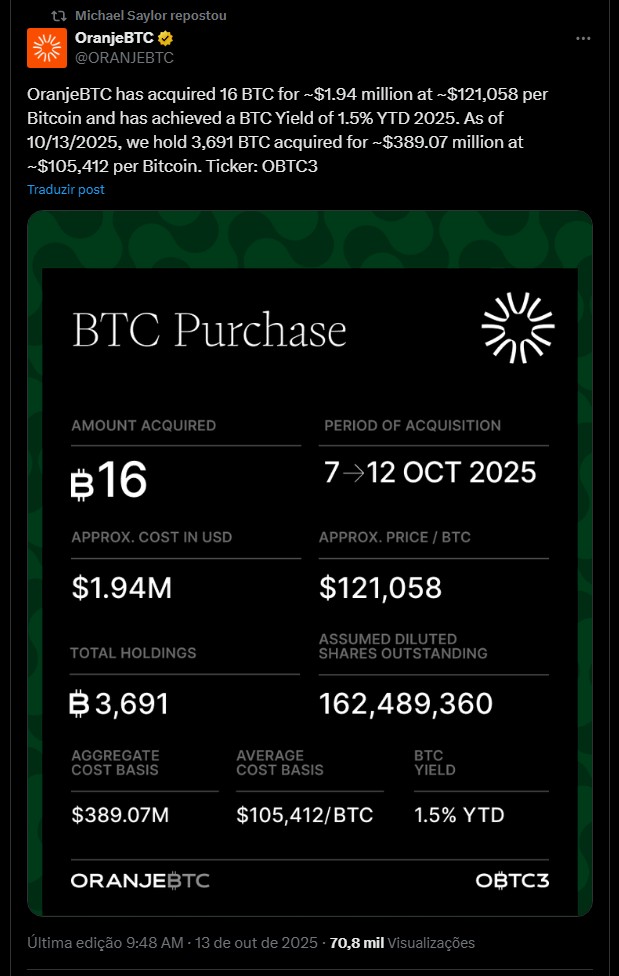
Task: Visit the @ORANJEBTC handle
Action: pyautogui.click(x=125, y=58)
